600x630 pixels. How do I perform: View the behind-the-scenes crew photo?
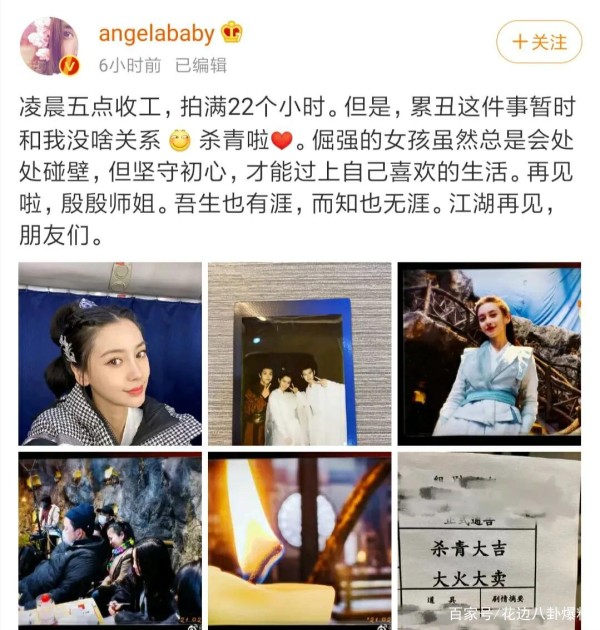(109, 538)
